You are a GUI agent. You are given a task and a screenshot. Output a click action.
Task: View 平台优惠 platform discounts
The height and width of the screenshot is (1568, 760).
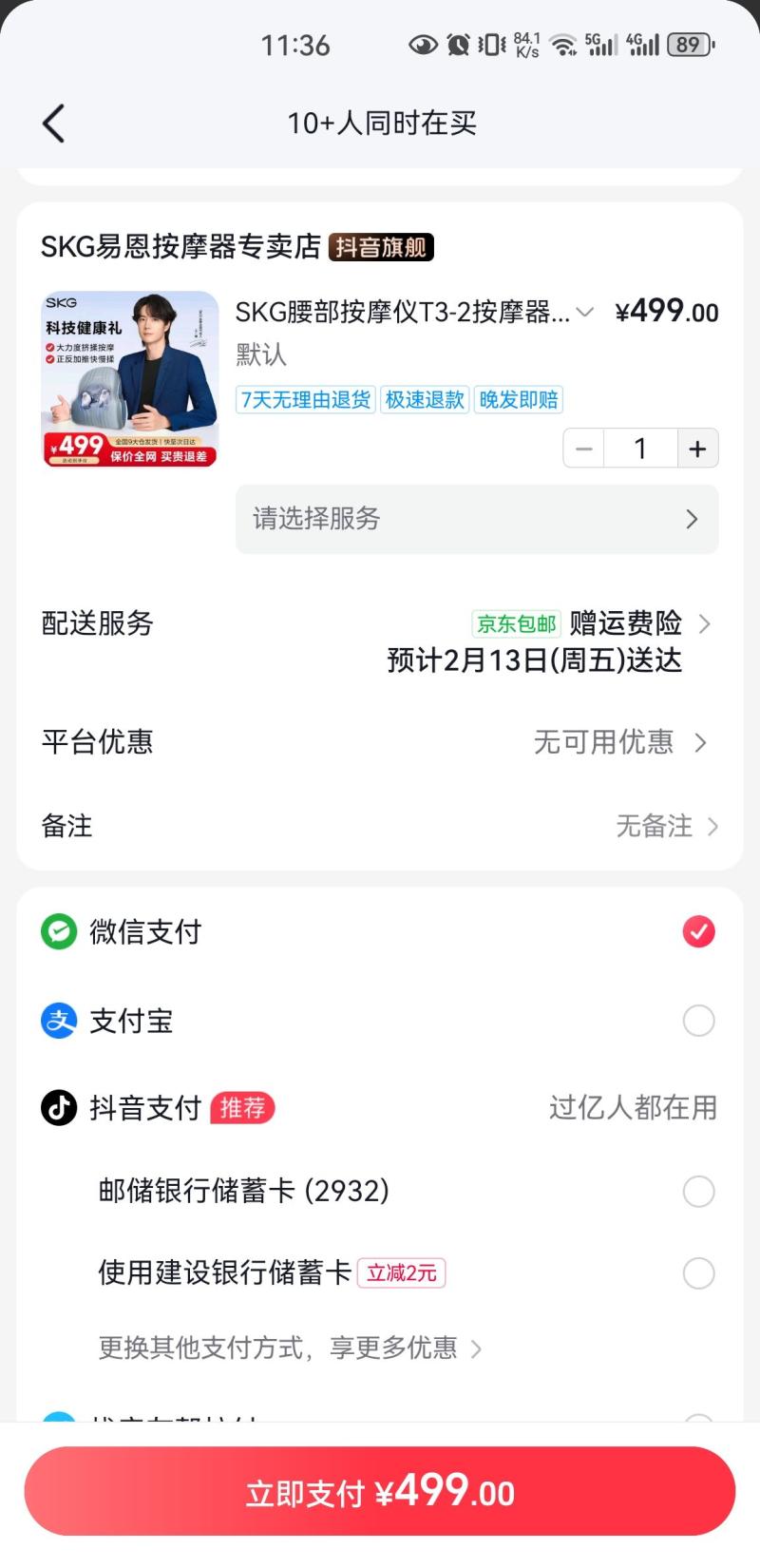pyautogui.click(x=619, y=742)
